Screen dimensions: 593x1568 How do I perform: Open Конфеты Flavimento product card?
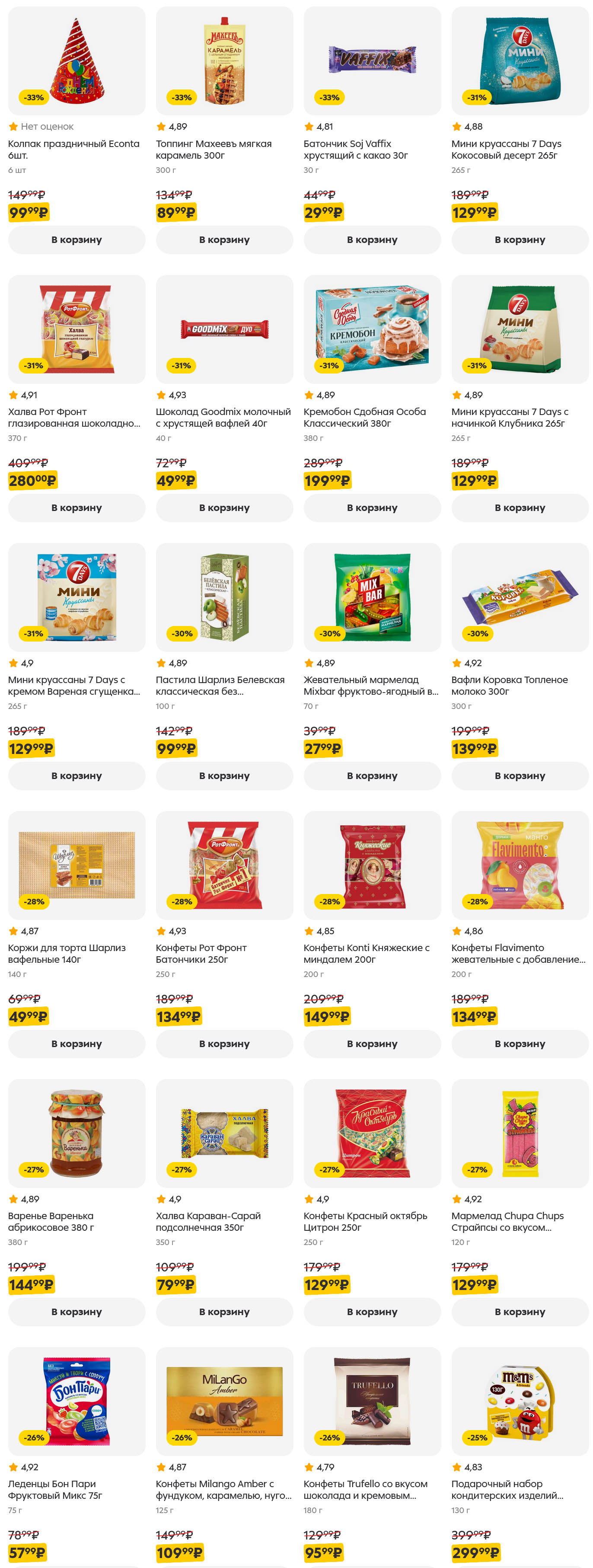point(520,865)
